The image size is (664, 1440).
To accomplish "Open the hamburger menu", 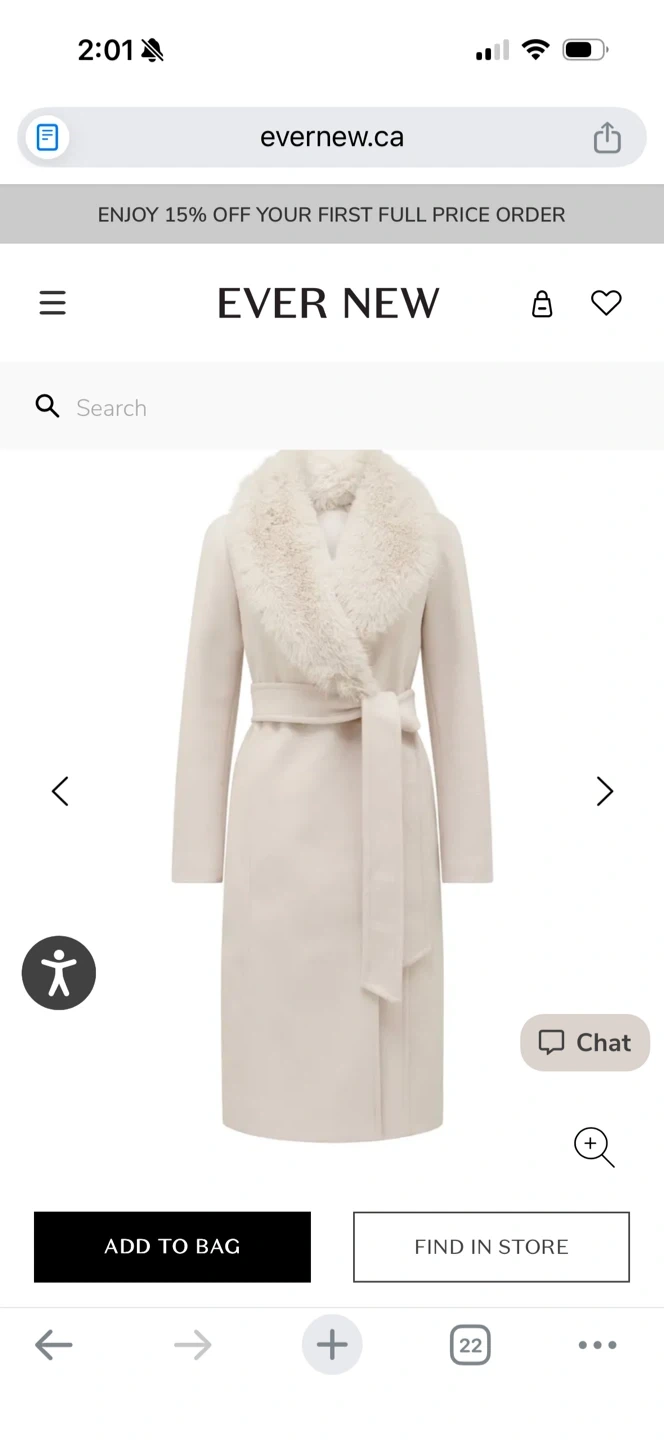I will coord(52,303).
